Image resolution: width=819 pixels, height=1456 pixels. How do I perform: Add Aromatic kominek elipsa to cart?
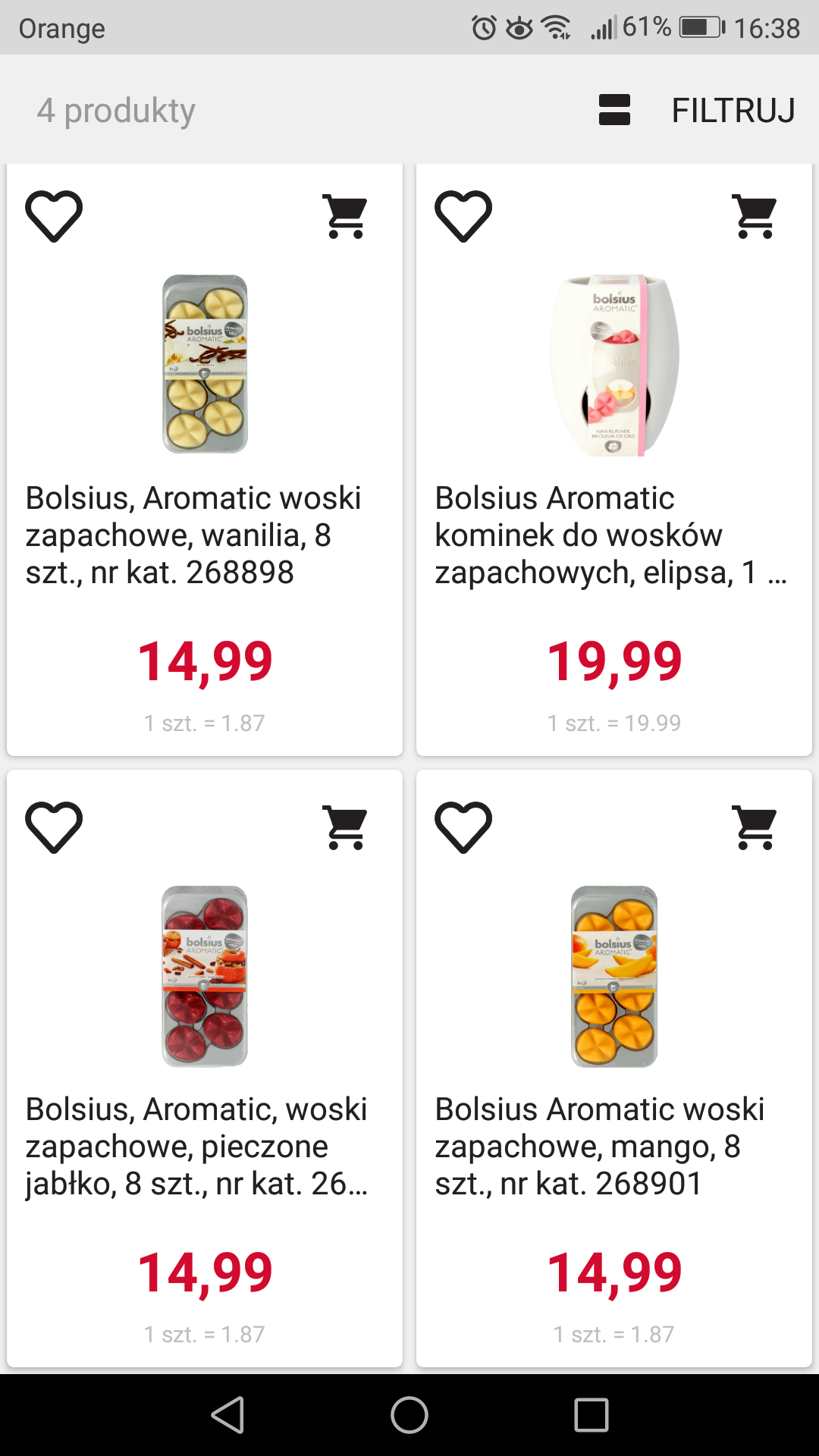pyautogui.click(x=755, y=218)
